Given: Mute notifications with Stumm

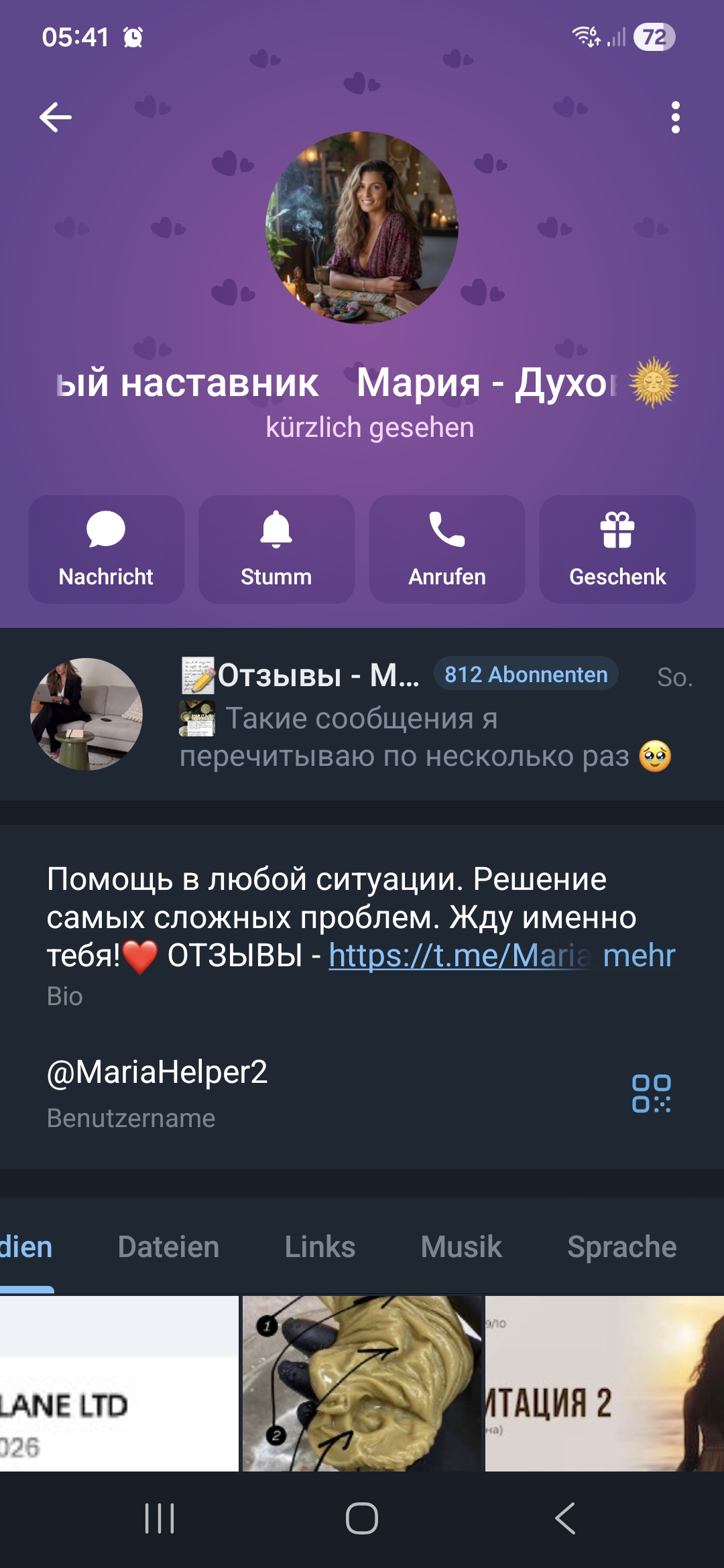Looking at the screenshot, I should coord(276,549).
